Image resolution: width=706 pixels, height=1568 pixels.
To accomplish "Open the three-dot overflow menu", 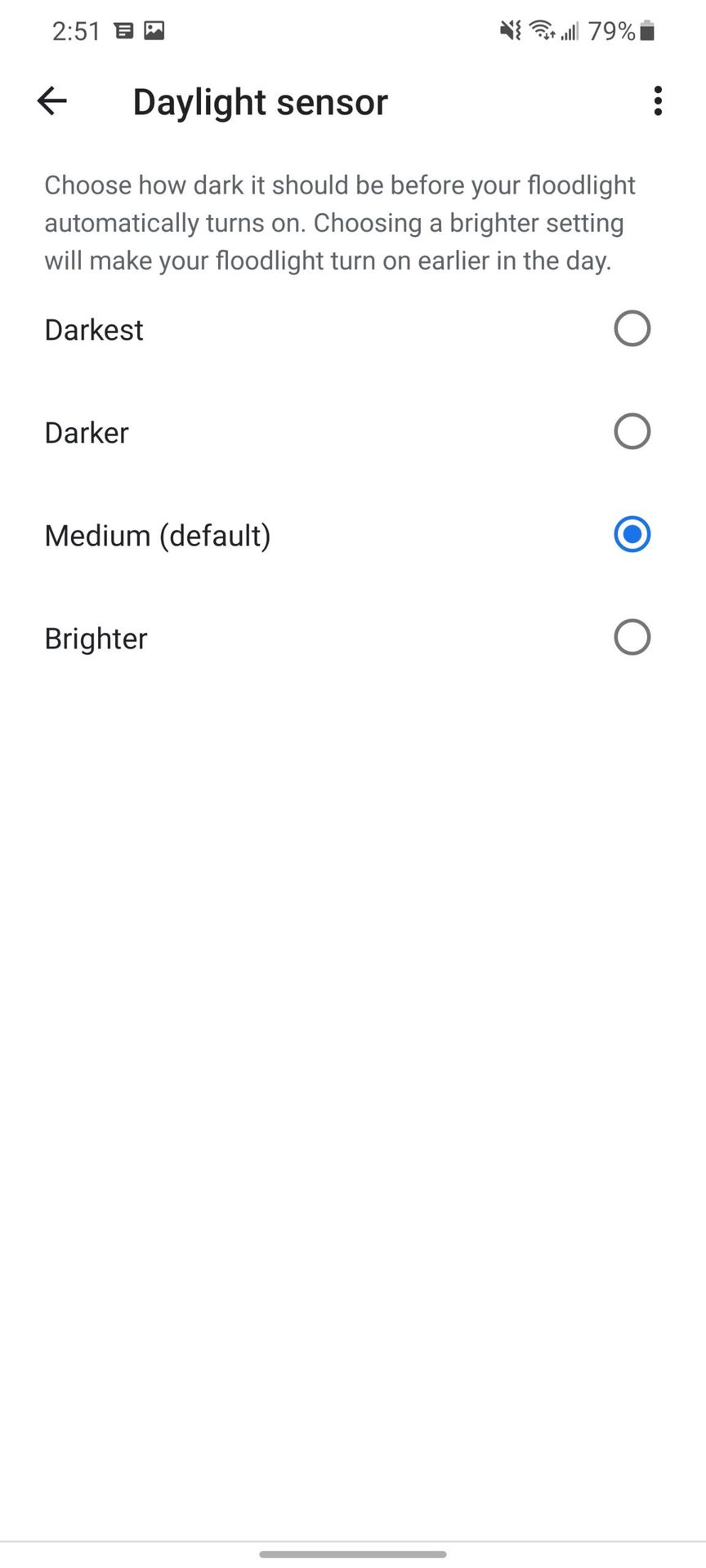I will (x=658, y=101).
